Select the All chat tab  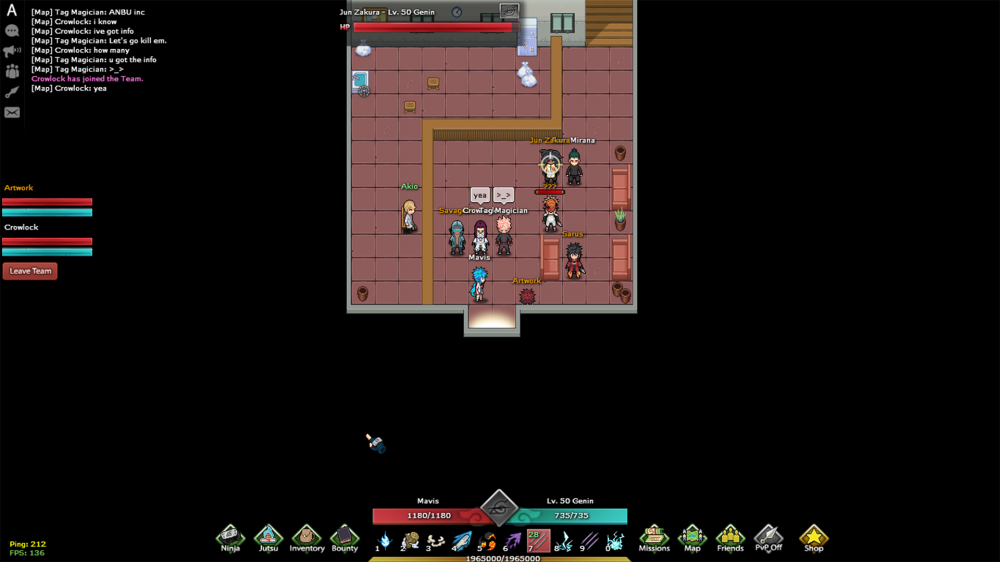point(12,10)
